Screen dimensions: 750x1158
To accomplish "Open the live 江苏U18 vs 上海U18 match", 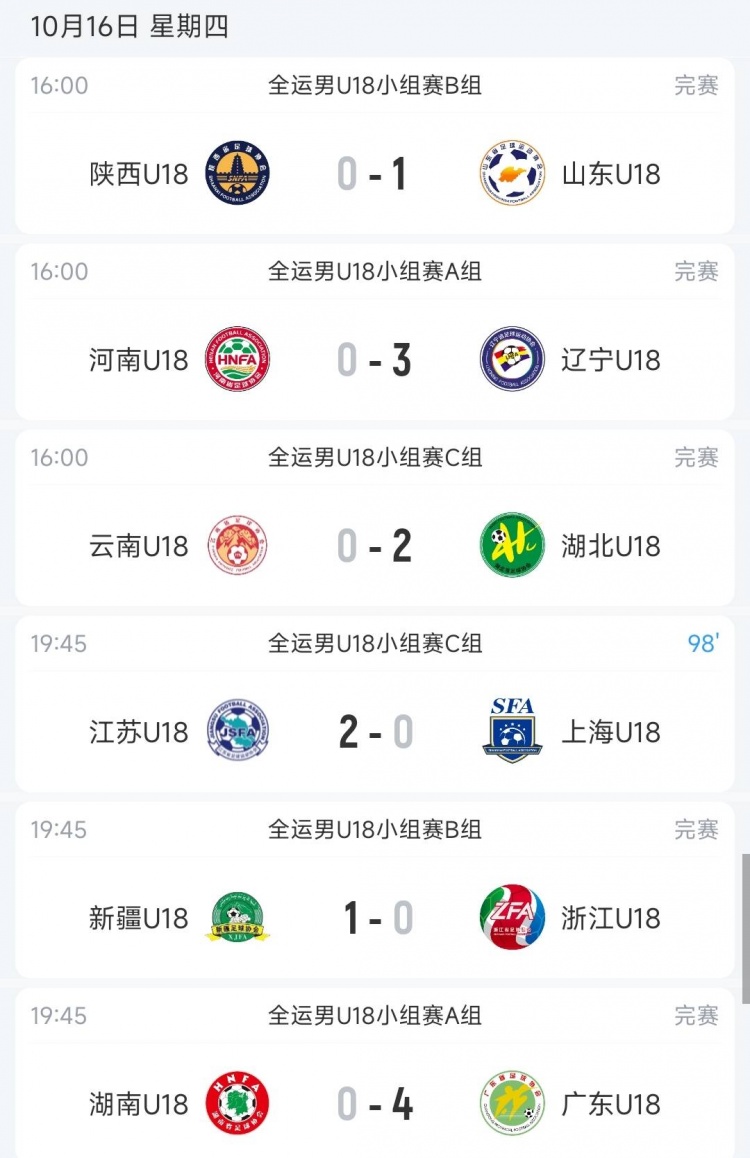I will point(374,732).
